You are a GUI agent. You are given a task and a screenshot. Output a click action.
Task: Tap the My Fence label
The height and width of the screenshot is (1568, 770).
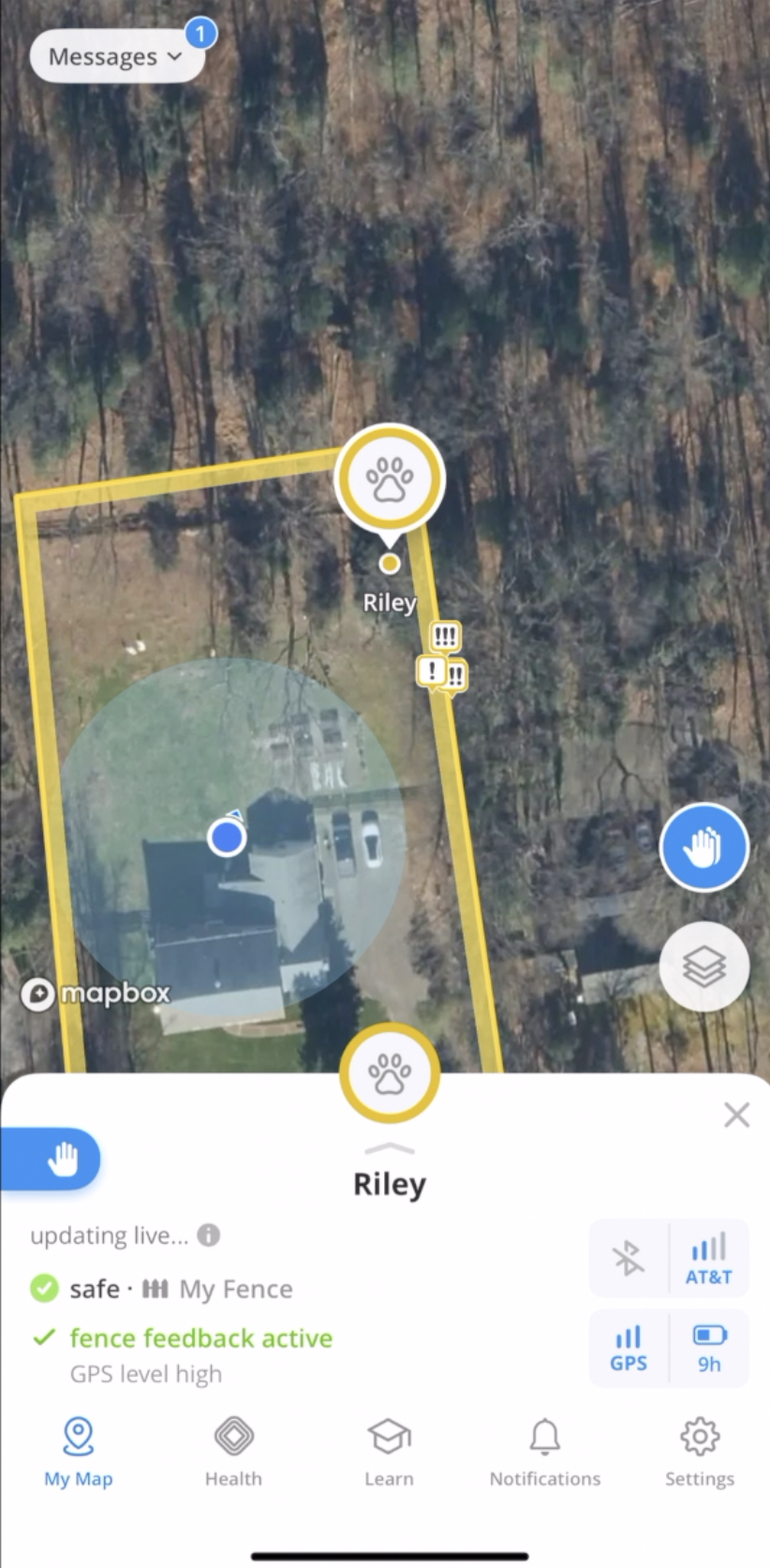coord(236,1289)
